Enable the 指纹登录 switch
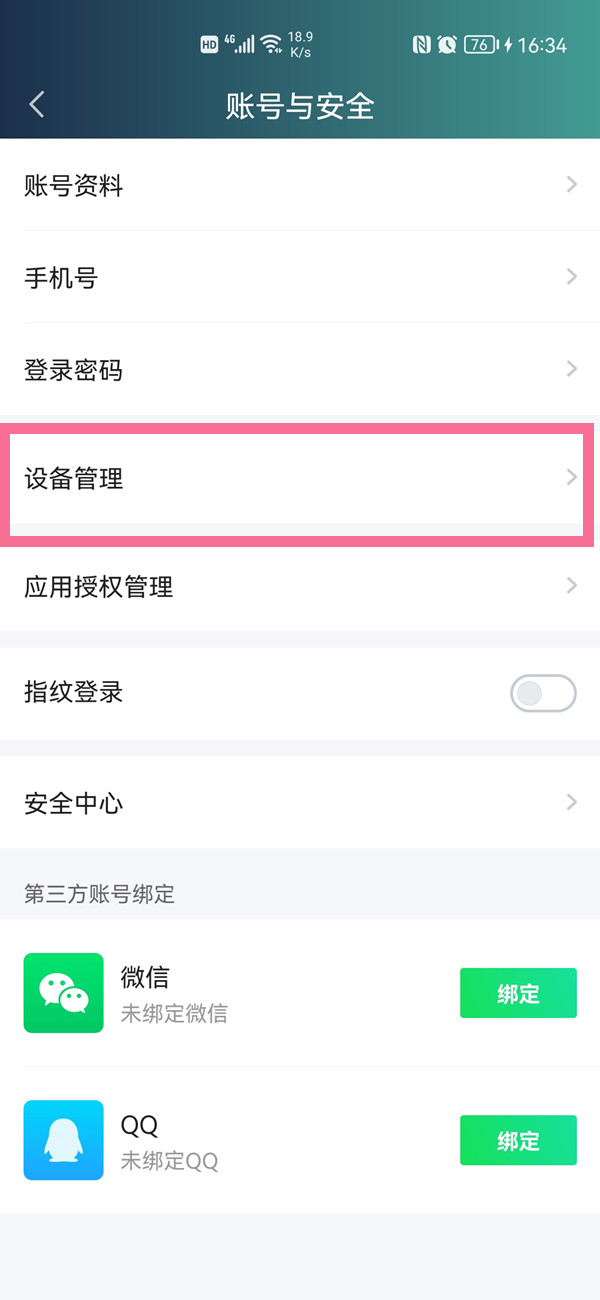 click(x=543, y=693)
